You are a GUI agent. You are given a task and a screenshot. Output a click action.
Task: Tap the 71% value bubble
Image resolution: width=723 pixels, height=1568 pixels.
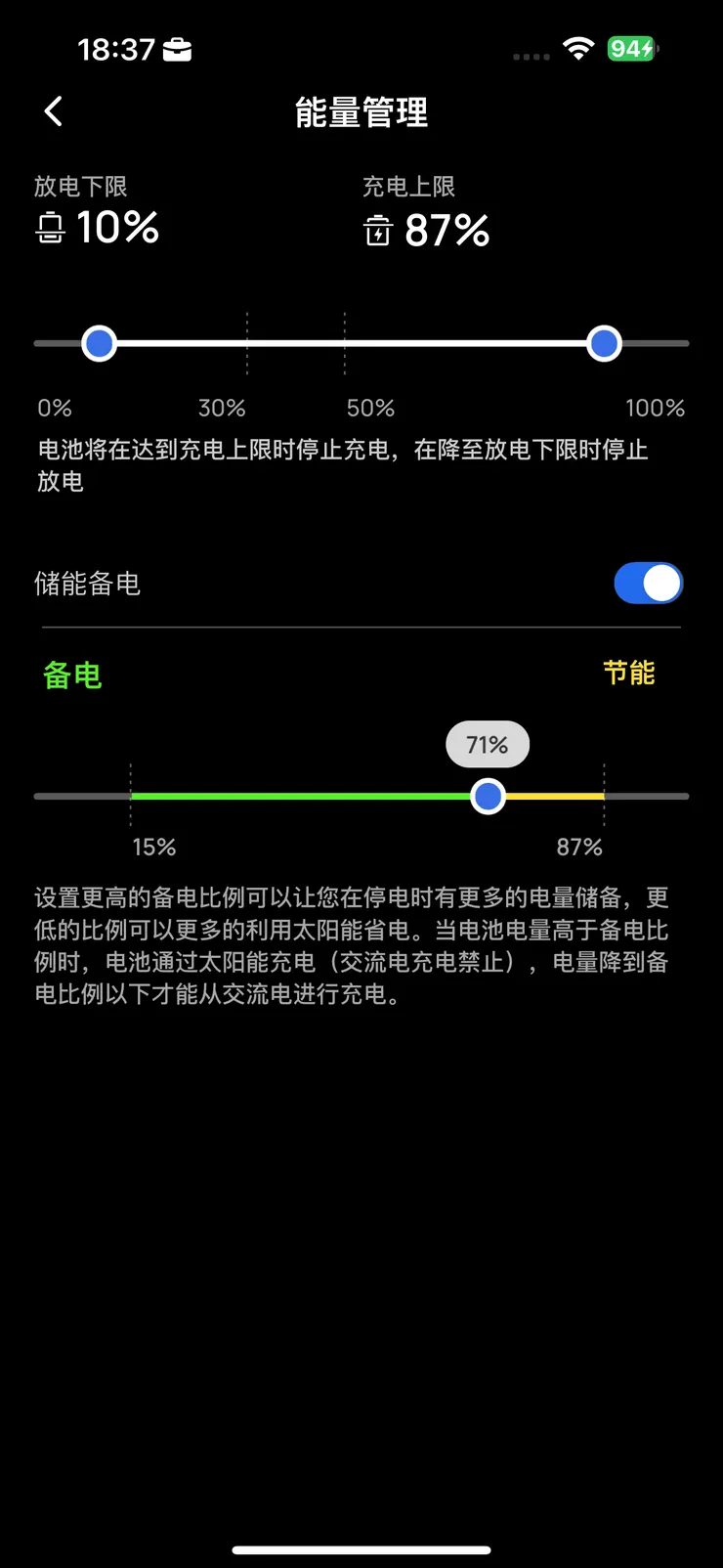(x=487, y=744)
